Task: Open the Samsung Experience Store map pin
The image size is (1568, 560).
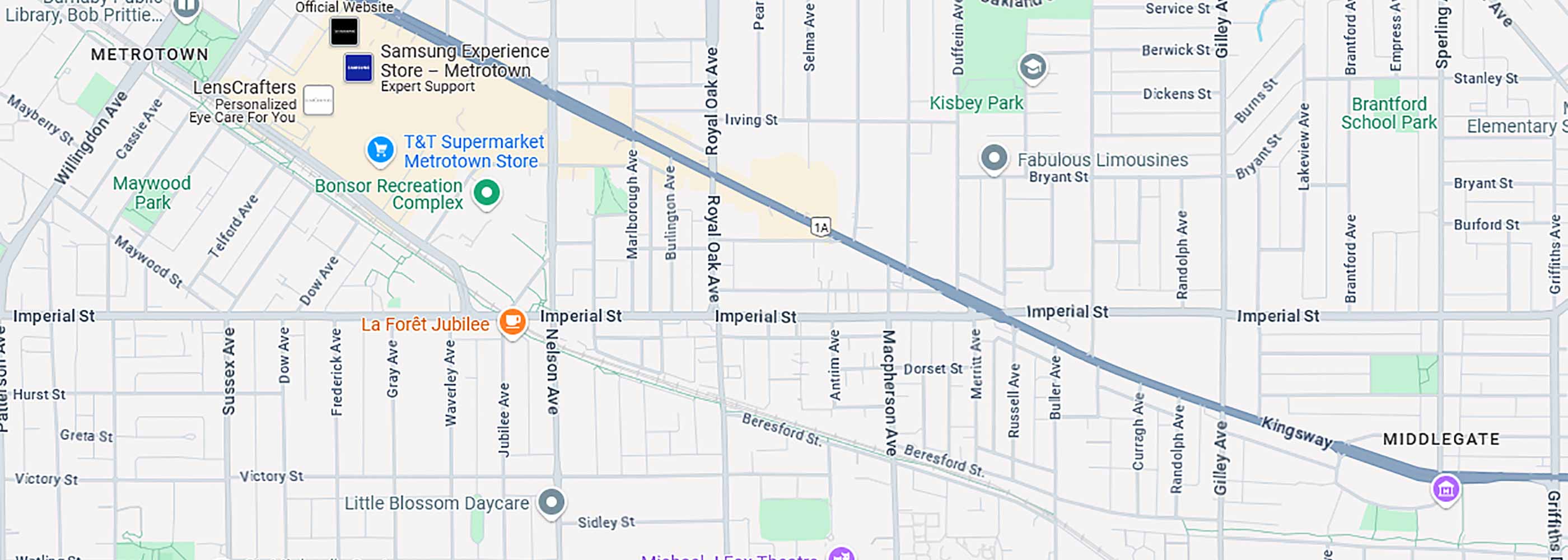Action: pyautogui.click(x=358, y=68)
